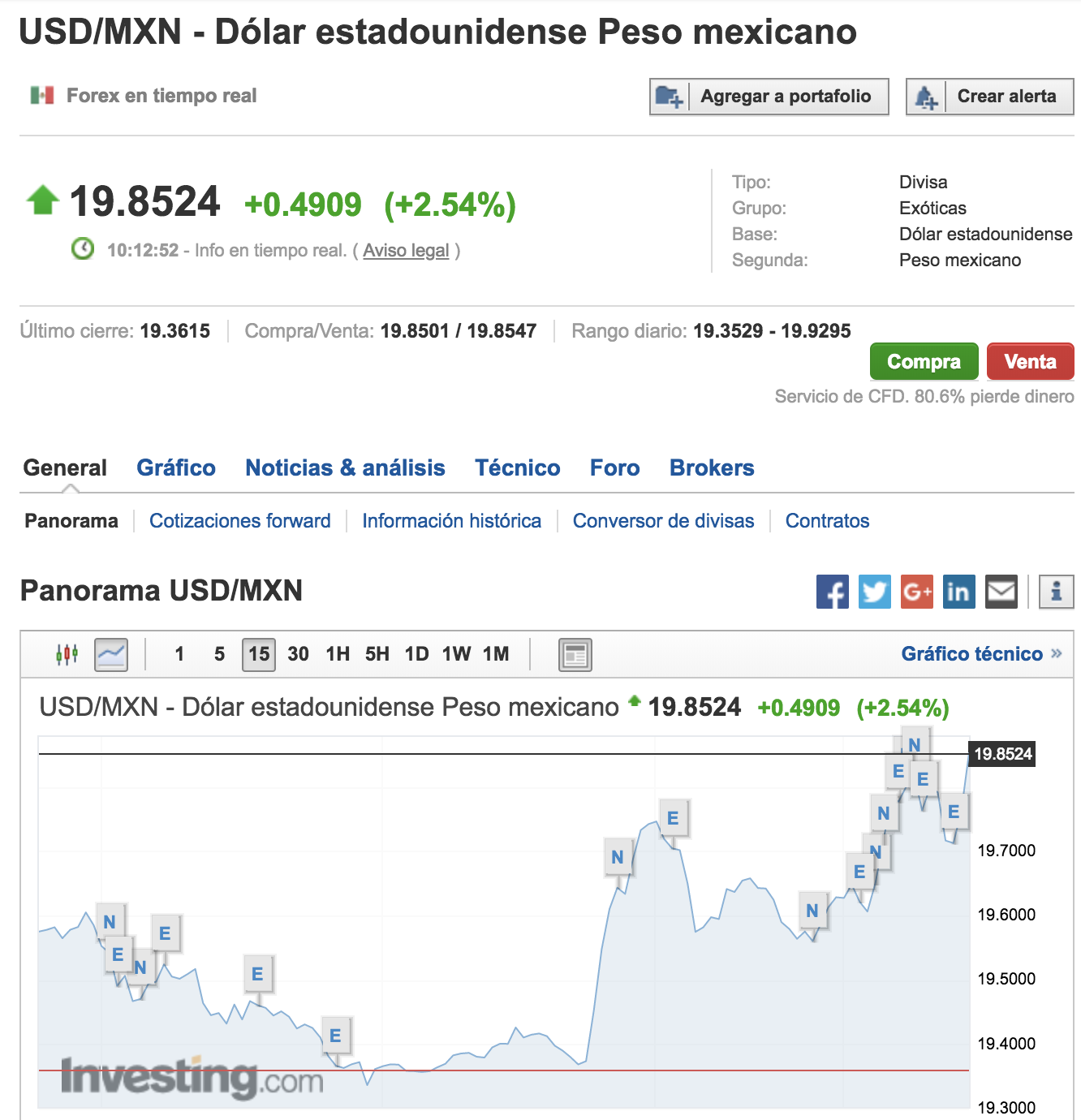Share on Facebook
This screenshot has height=1120, width=1081.
coord(832,592)
